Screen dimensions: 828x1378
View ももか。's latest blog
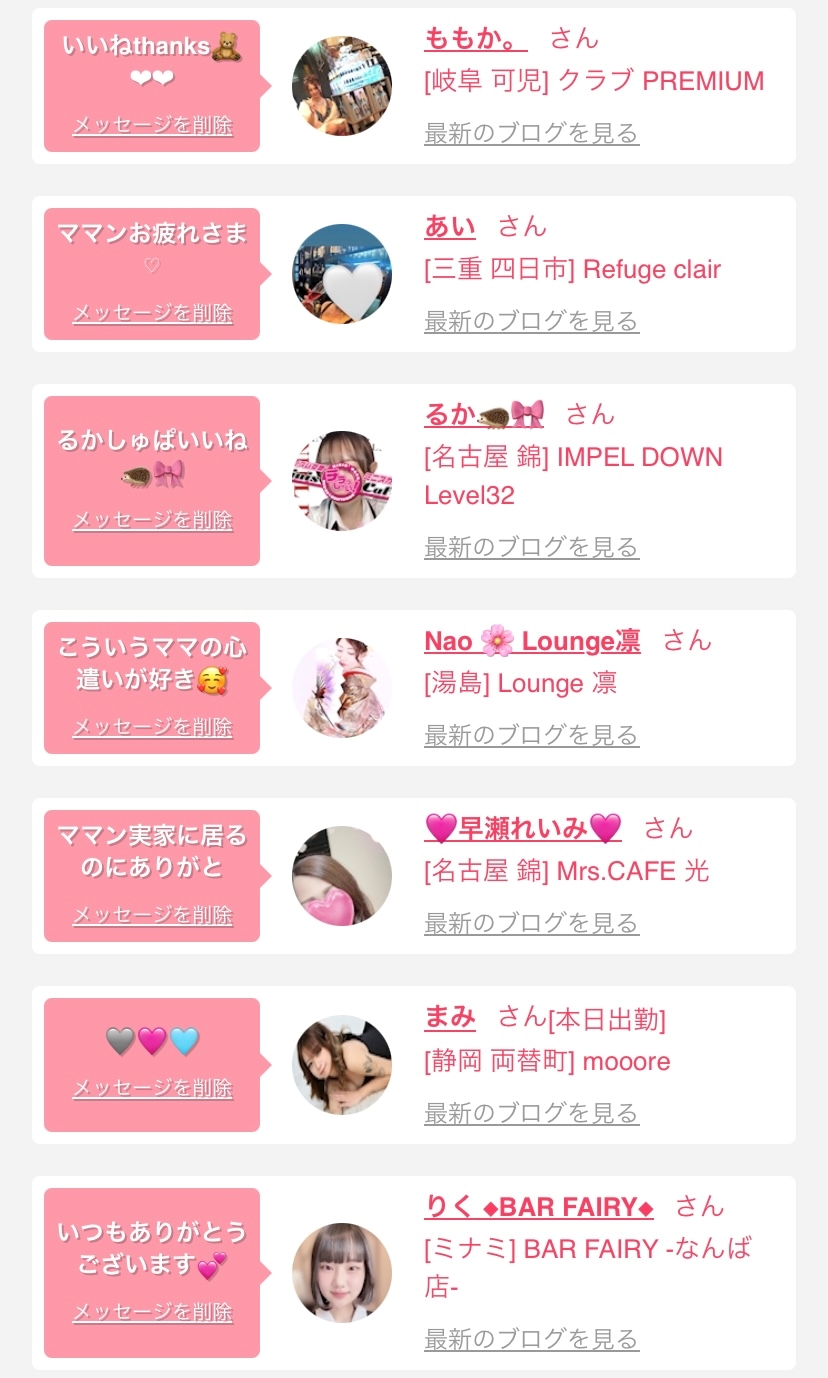(531, 133)
